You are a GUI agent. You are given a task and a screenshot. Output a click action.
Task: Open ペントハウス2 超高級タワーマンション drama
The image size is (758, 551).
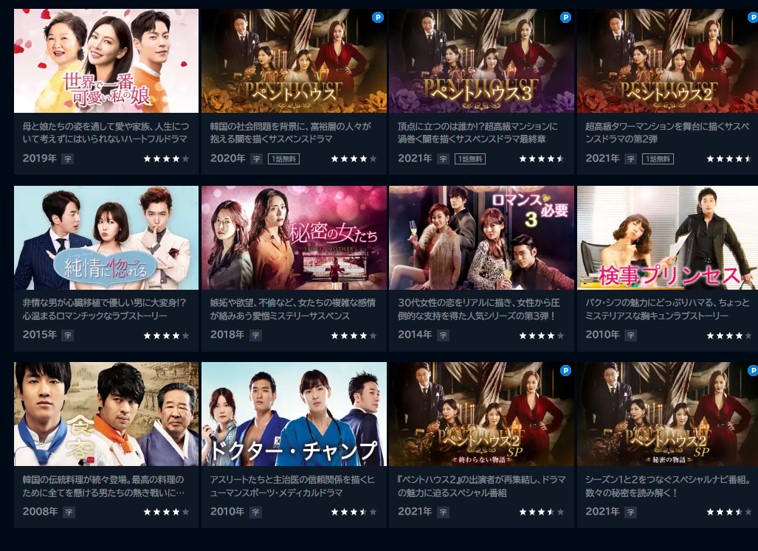pos(667,62)
